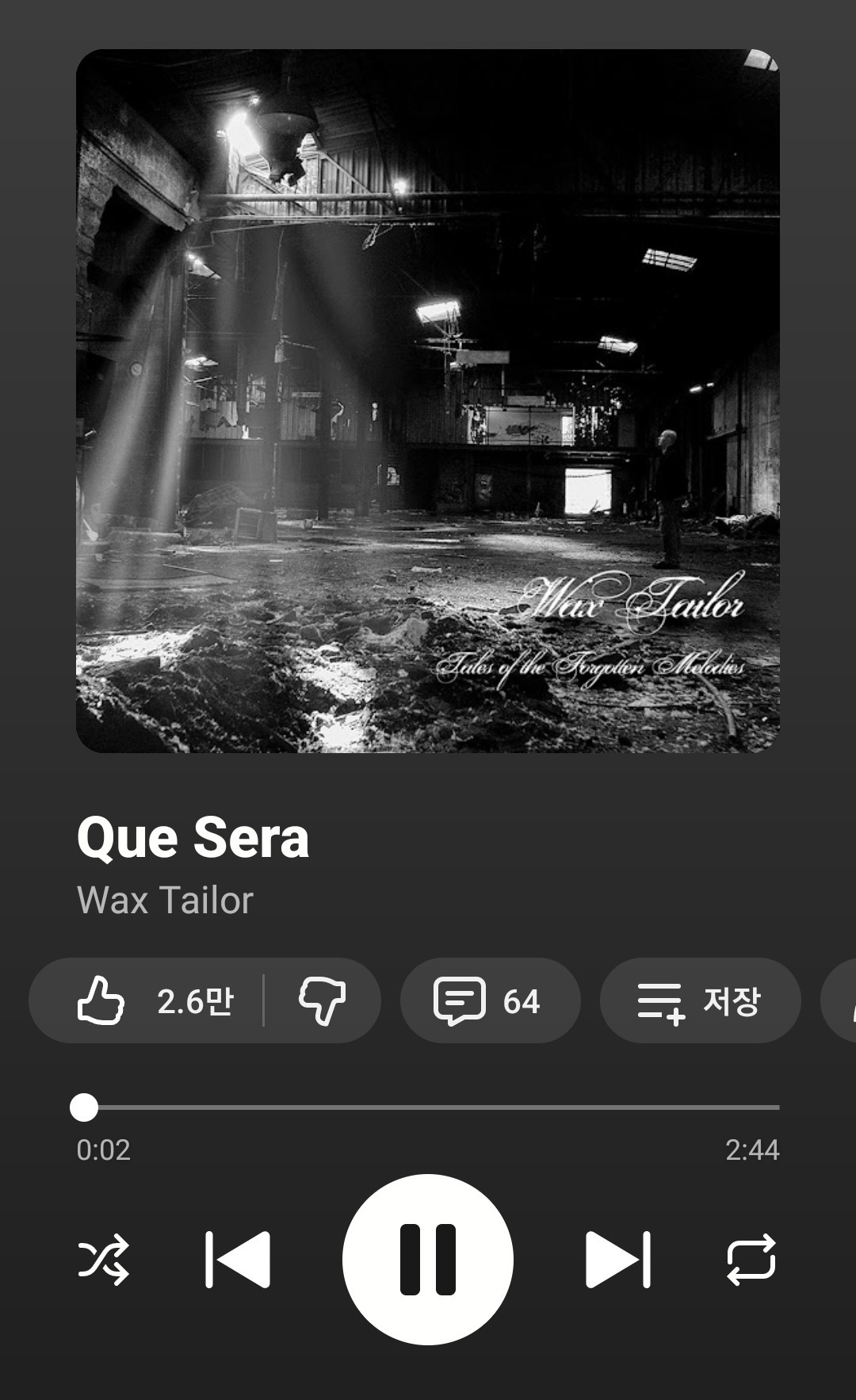Image resolution: width=856 pixels, height=1400 pixels.
Task: Tap the album artwork
Action: point(428,401)
